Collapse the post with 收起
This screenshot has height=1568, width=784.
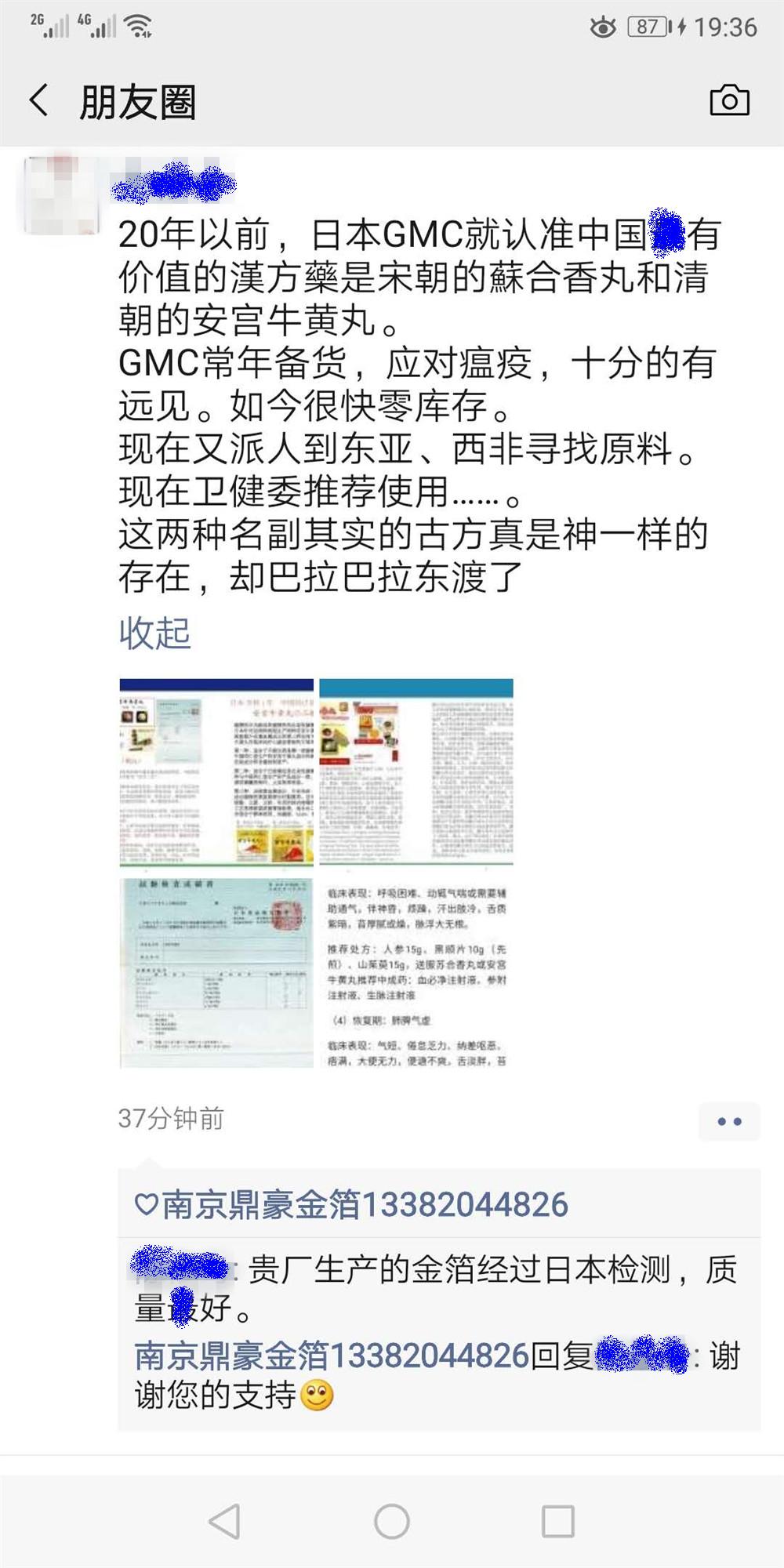(154, 633)
